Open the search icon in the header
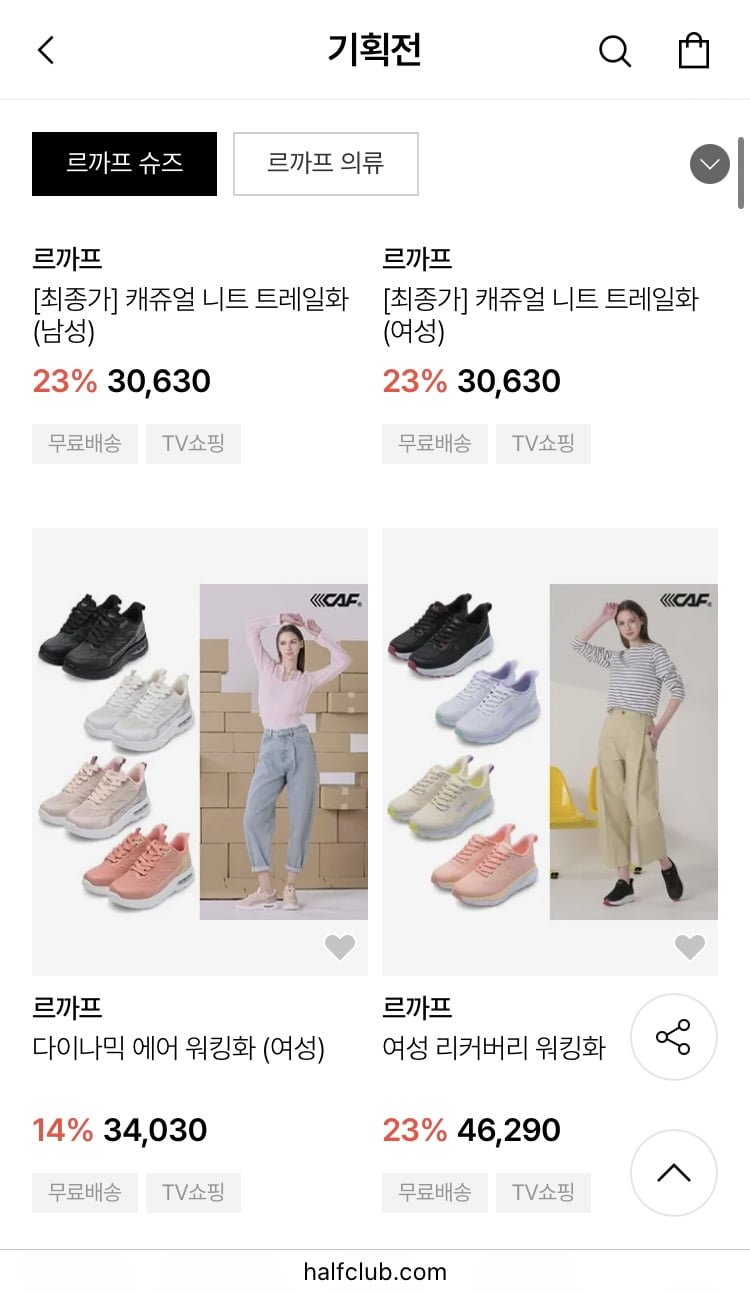The height and width of the screenshot is (1294, 750). point(614,51)
